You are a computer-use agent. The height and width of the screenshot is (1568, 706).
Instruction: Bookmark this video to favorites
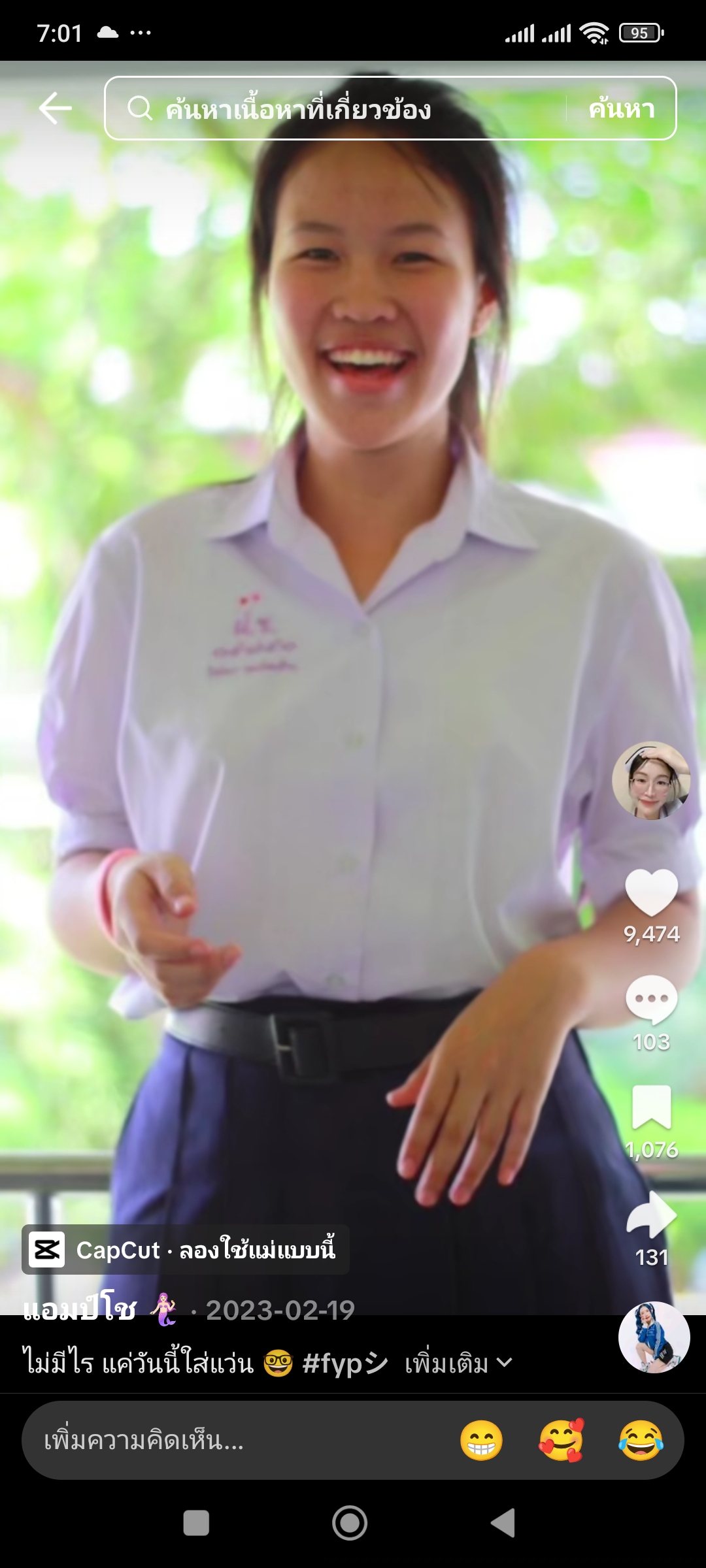(x=651, y=1107)
